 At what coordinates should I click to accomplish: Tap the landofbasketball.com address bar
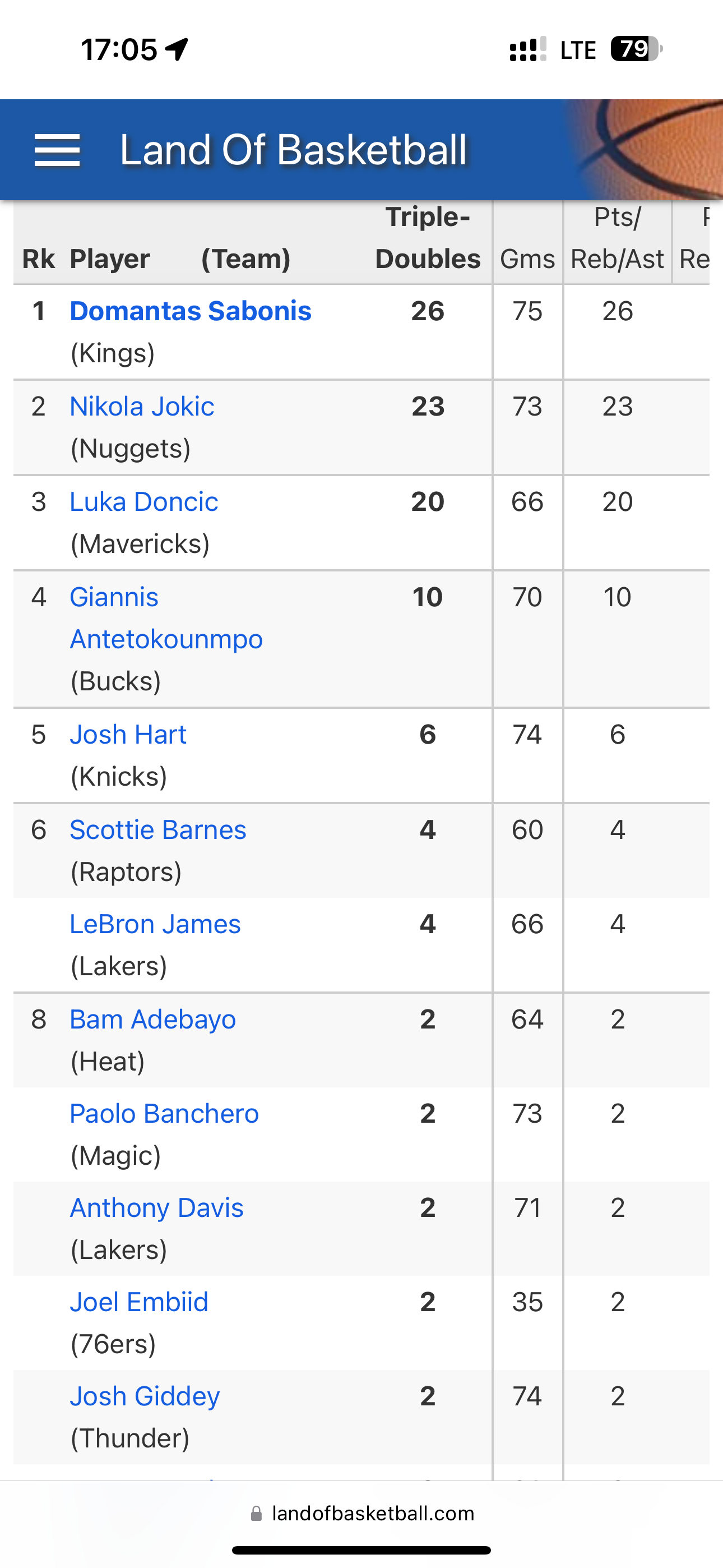pyautogui.click(x=361, y=1513)
